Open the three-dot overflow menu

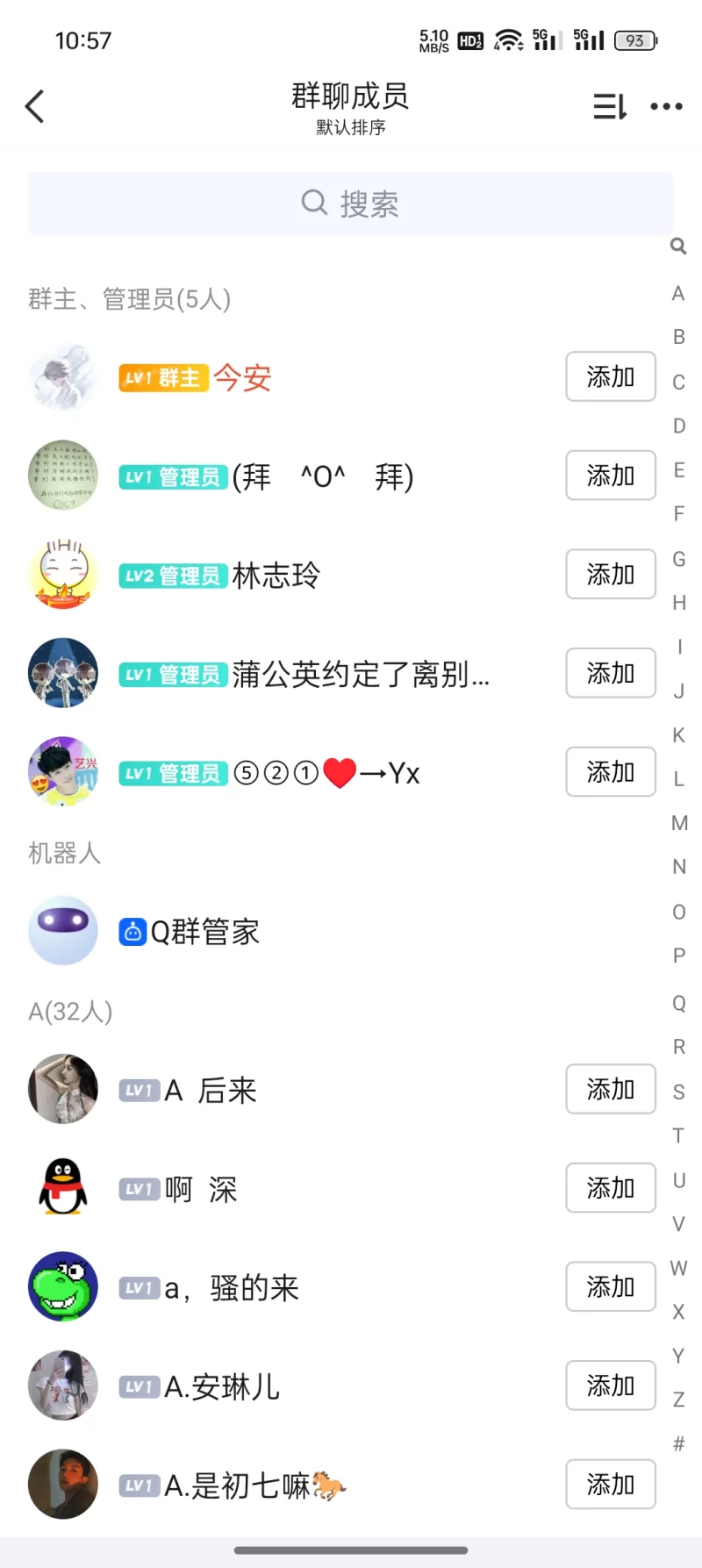666,107
